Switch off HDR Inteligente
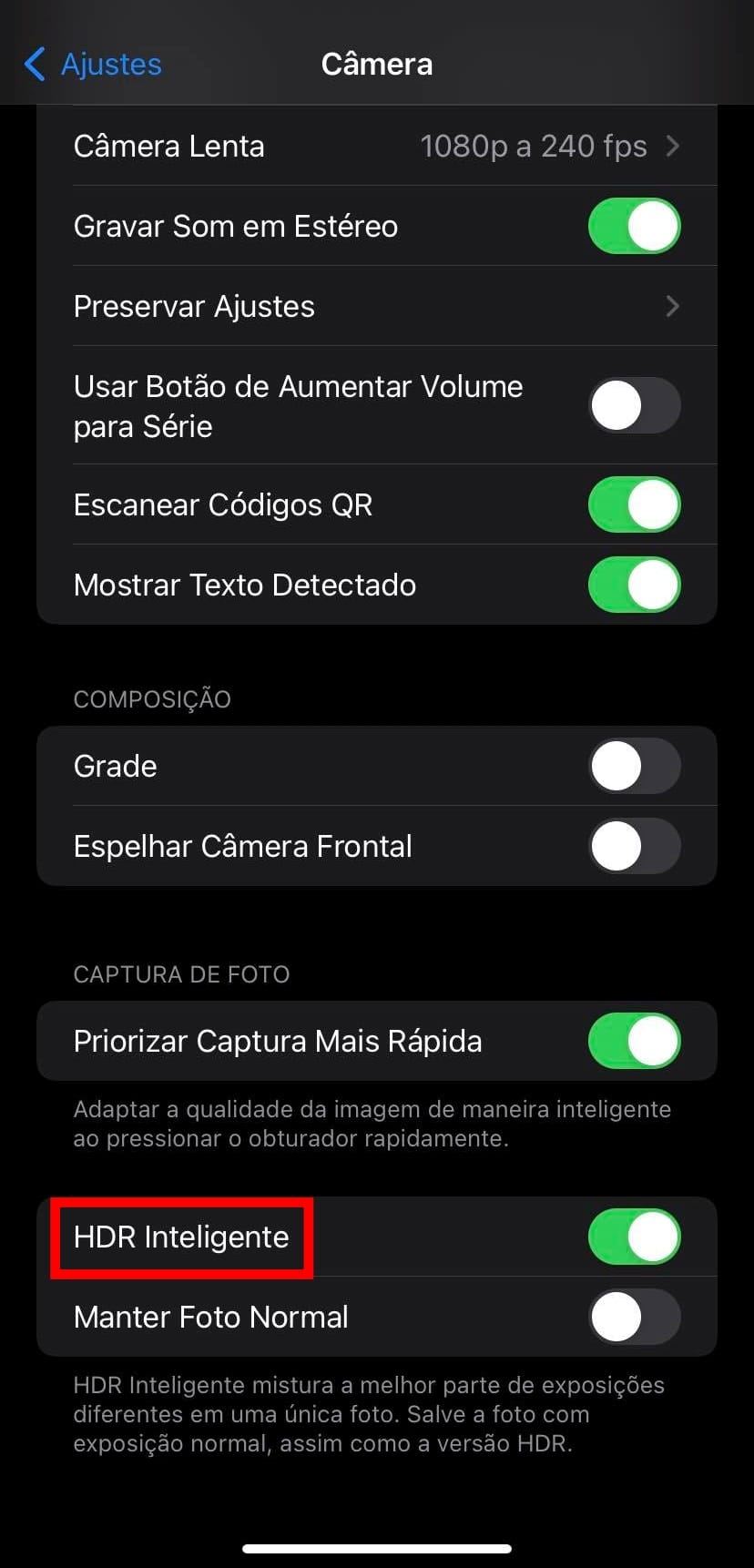 (634, 1237)
